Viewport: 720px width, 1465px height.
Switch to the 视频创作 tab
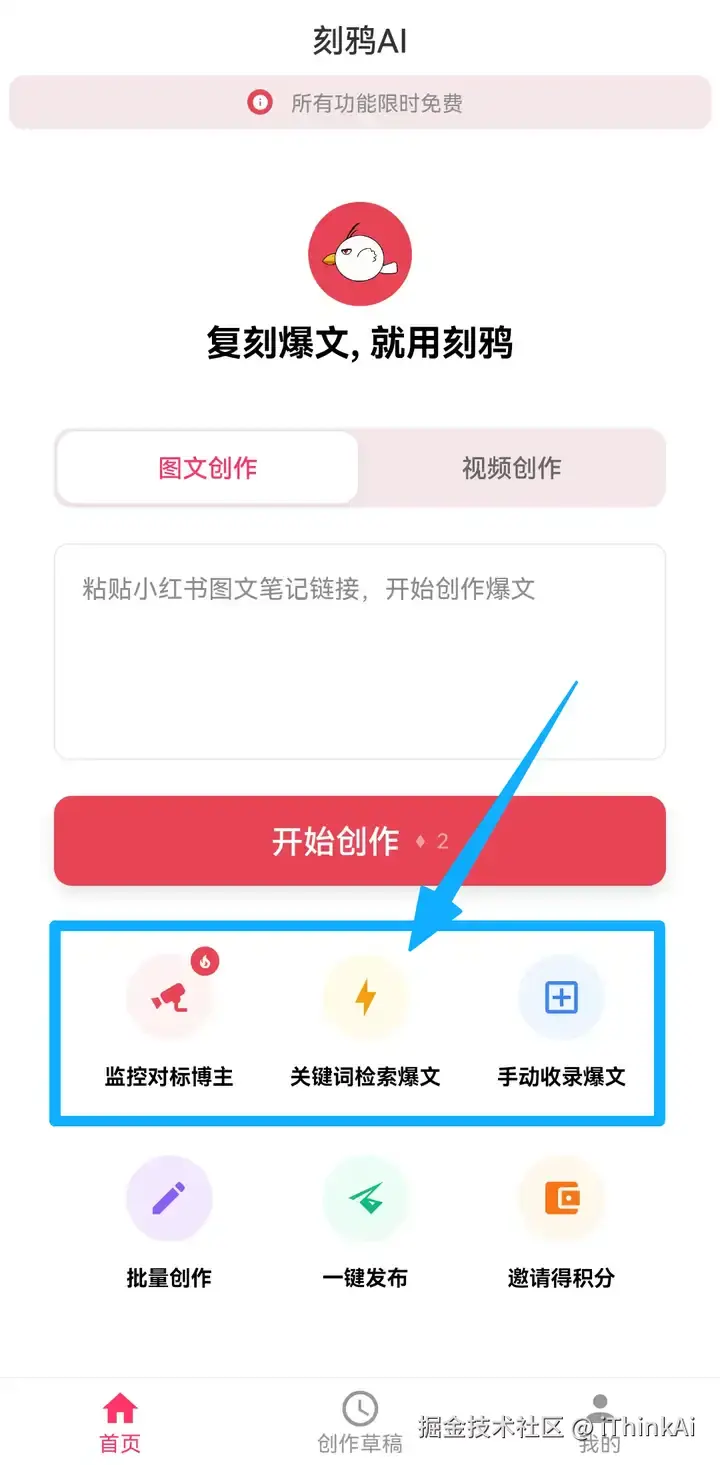pyautogui.click(x=511, y=468)
